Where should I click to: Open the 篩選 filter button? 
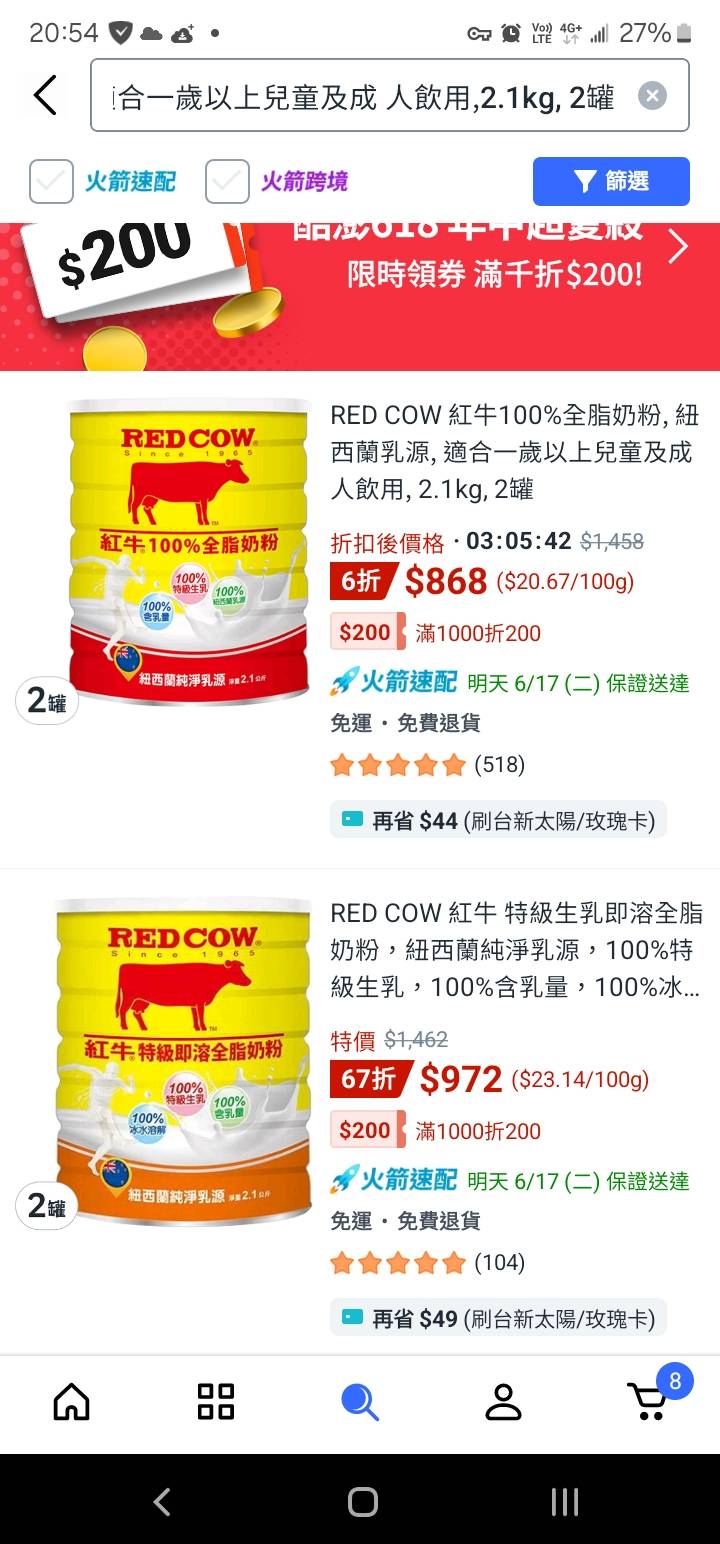[x=611, y=181]
